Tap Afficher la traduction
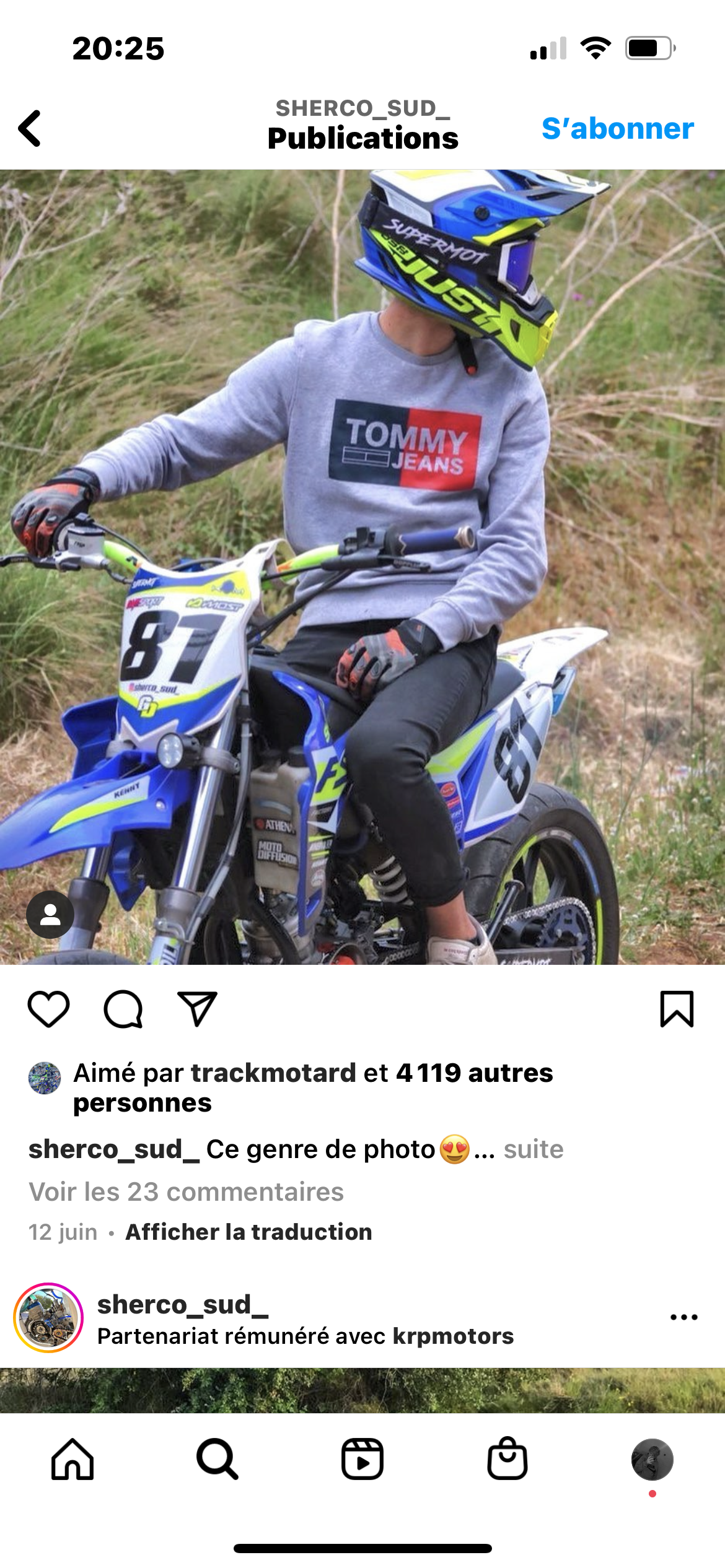 [248, 1232]
